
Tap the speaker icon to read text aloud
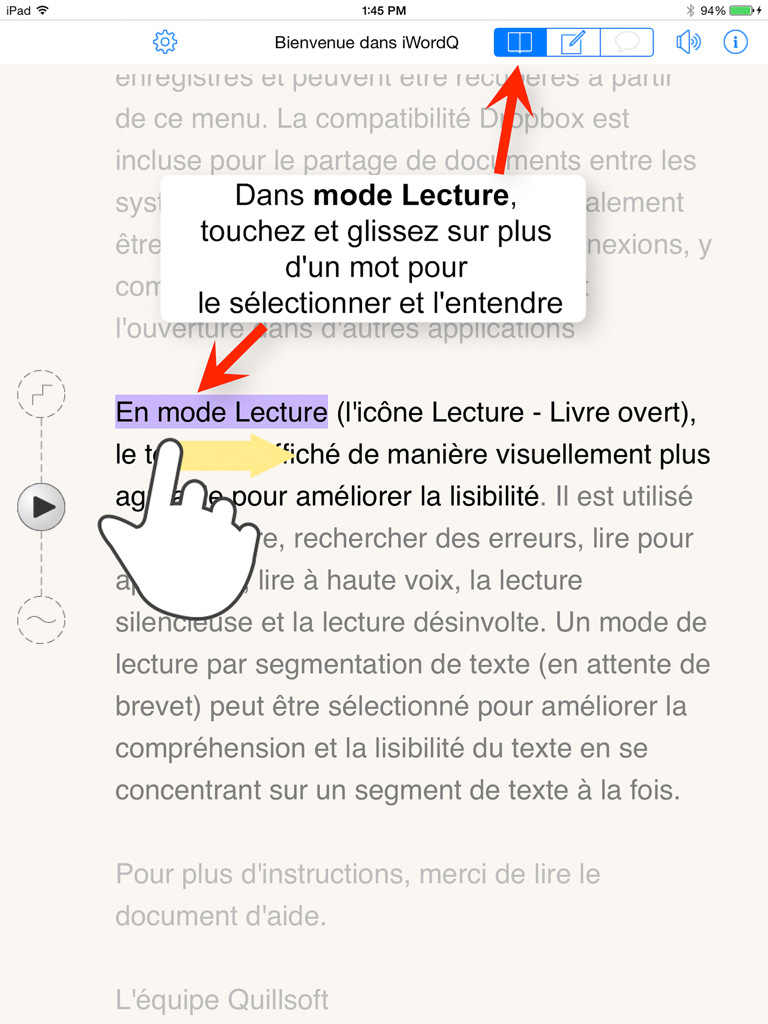(x=688, y=42)
